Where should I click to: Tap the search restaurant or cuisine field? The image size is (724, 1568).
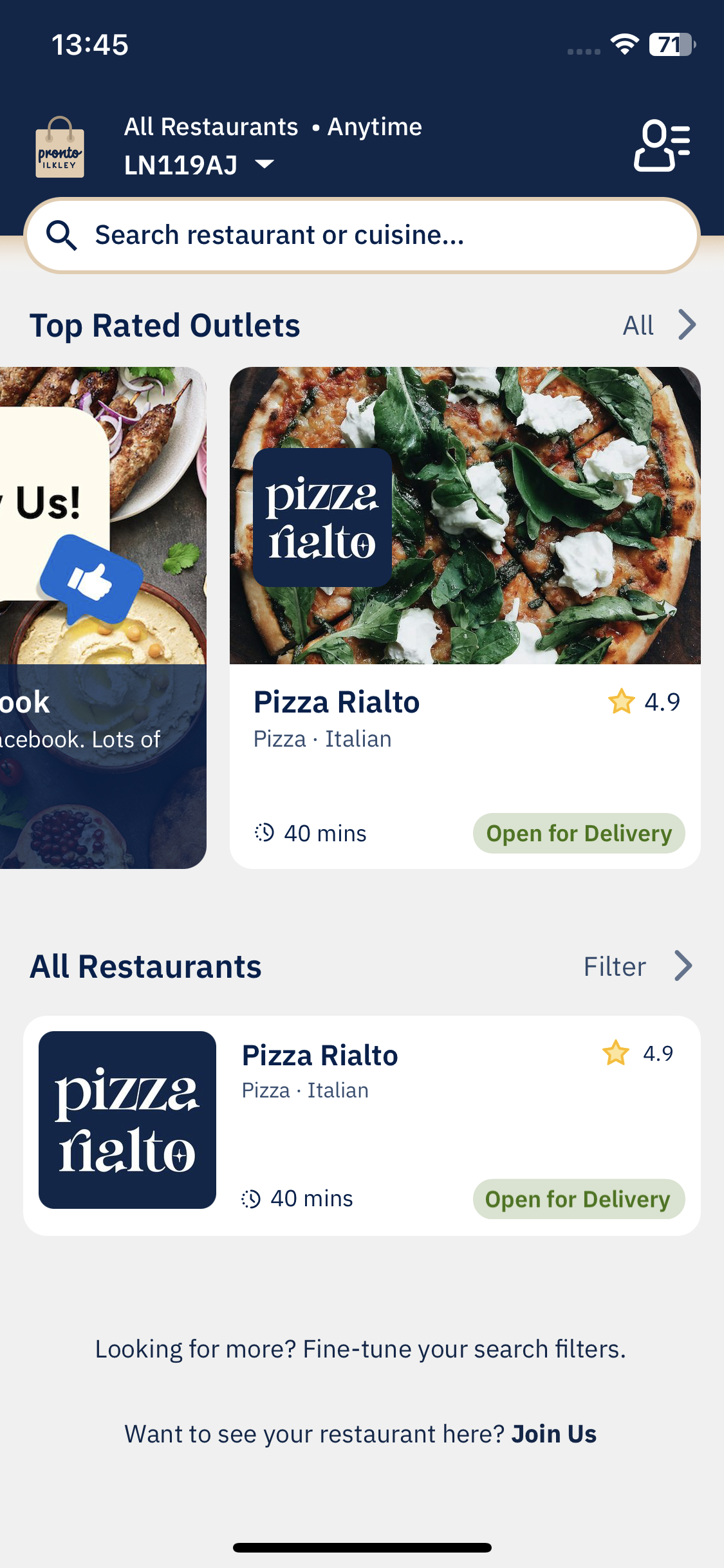[362, 236]
